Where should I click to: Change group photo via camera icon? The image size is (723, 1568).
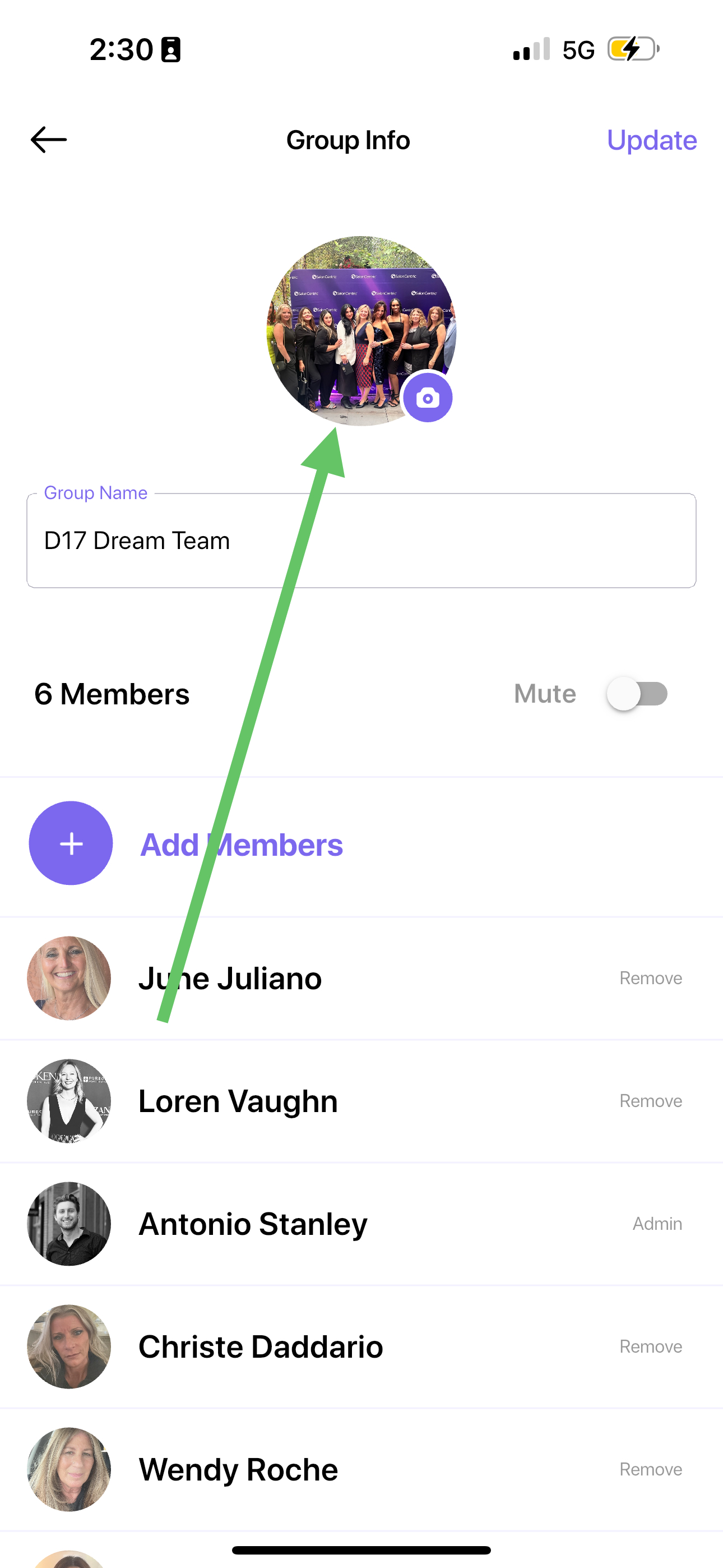[x=428, y=398]
